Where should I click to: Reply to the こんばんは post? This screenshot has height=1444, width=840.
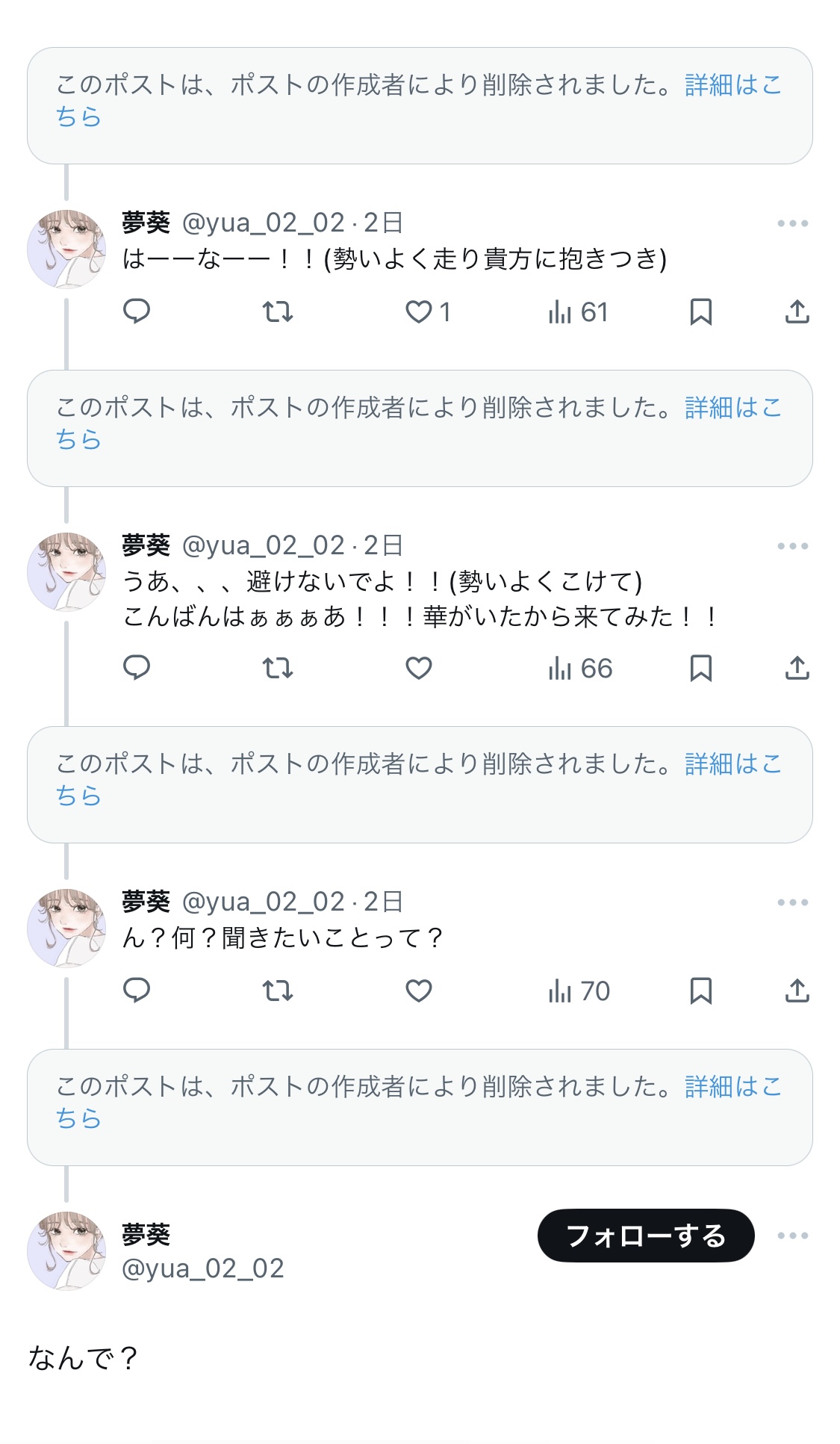[137, 667]
